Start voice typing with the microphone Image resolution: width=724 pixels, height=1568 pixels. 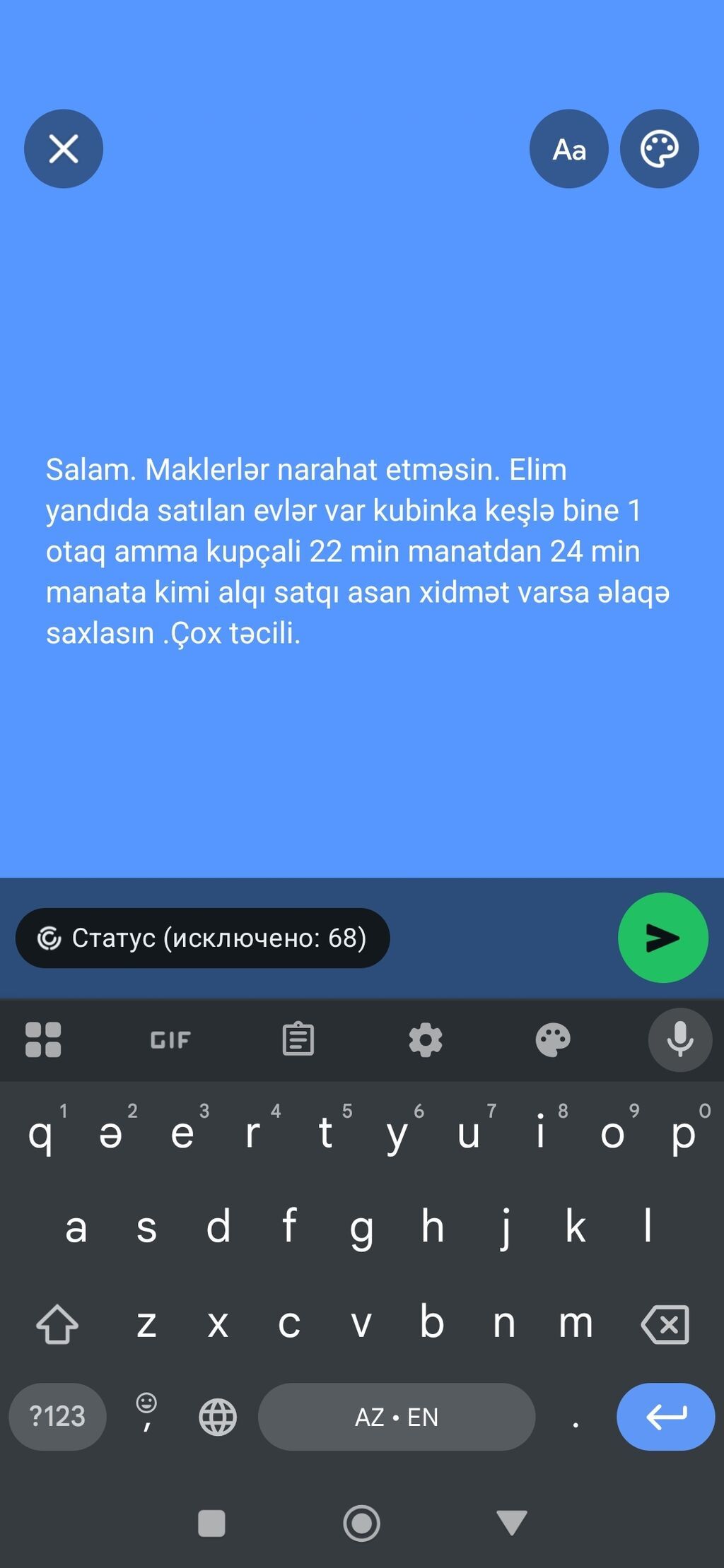click(x=679, y=1039)
